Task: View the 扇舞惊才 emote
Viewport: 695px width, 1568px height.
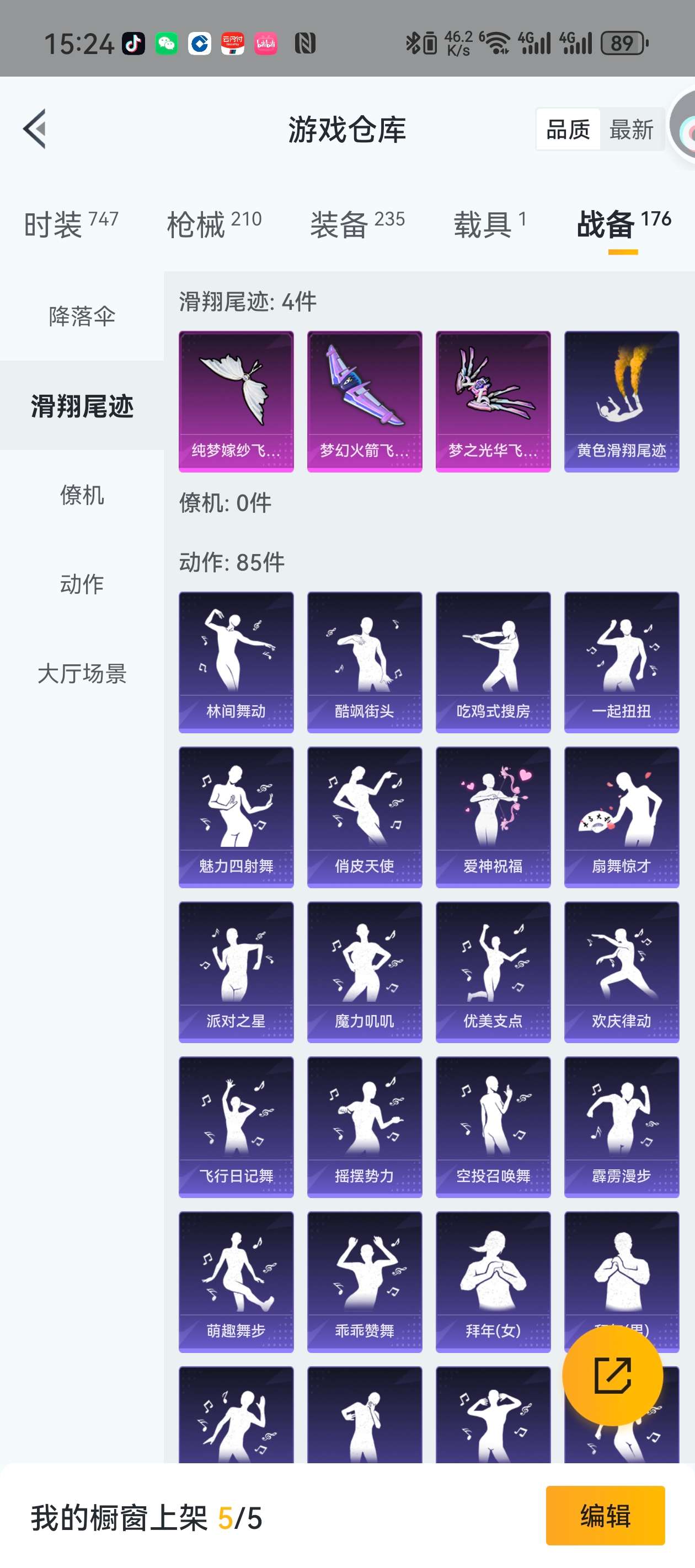Action: pos(621,817)
